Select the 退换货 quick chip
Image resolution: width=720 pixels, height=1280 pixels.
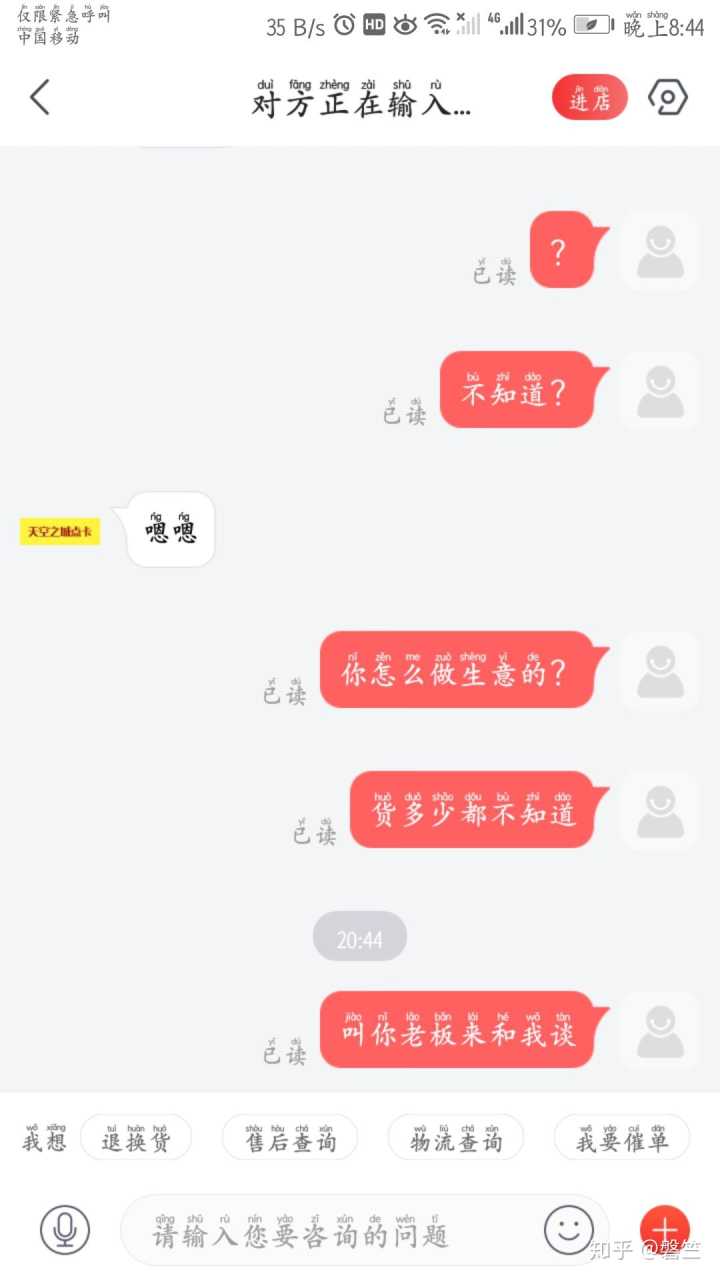(x=136, y=1138)
